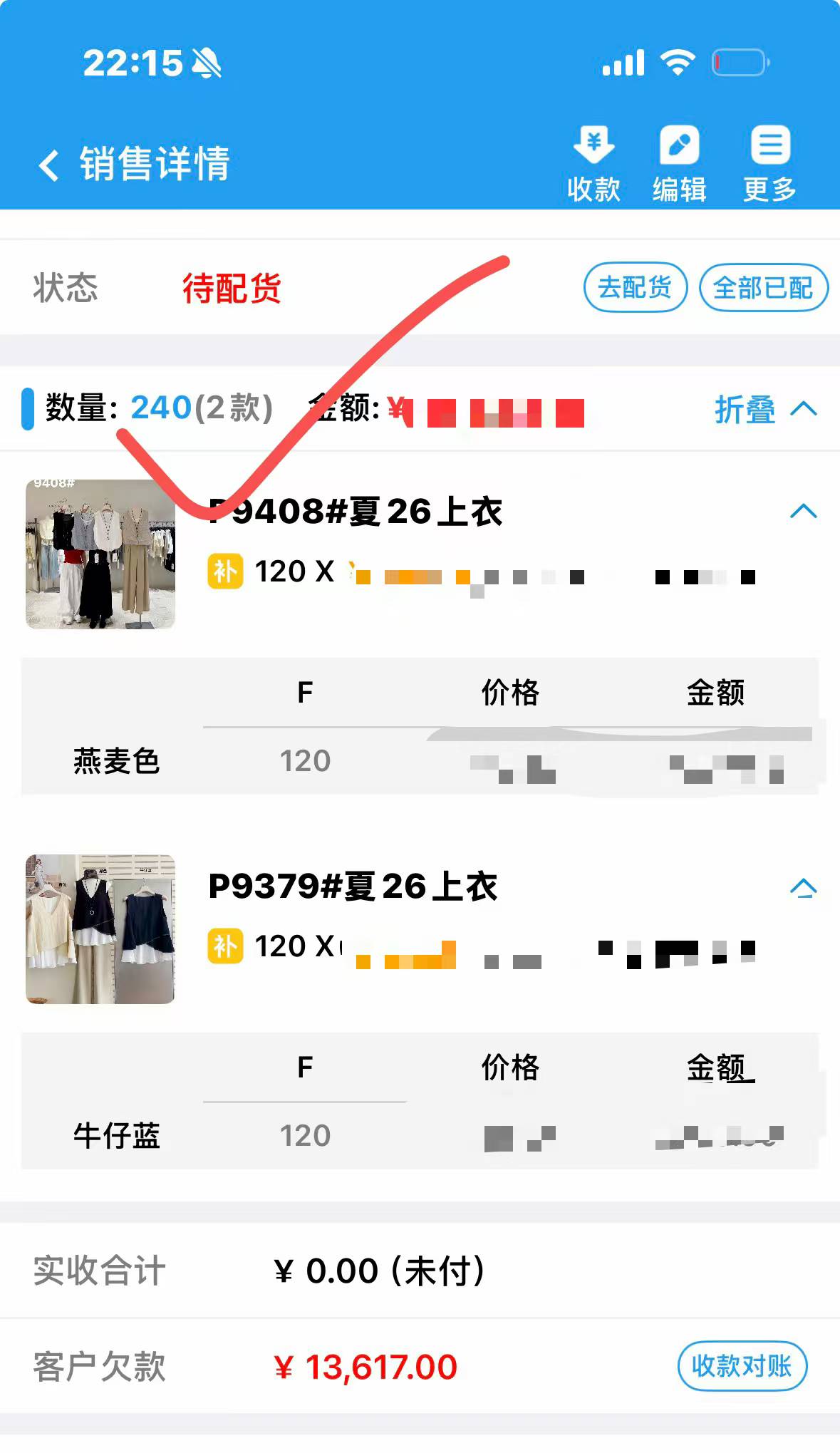Image resolution: width=840 pixels, height=1453 pixels.
Task: Open 收款 to collect payment
Action: (593, 163)
